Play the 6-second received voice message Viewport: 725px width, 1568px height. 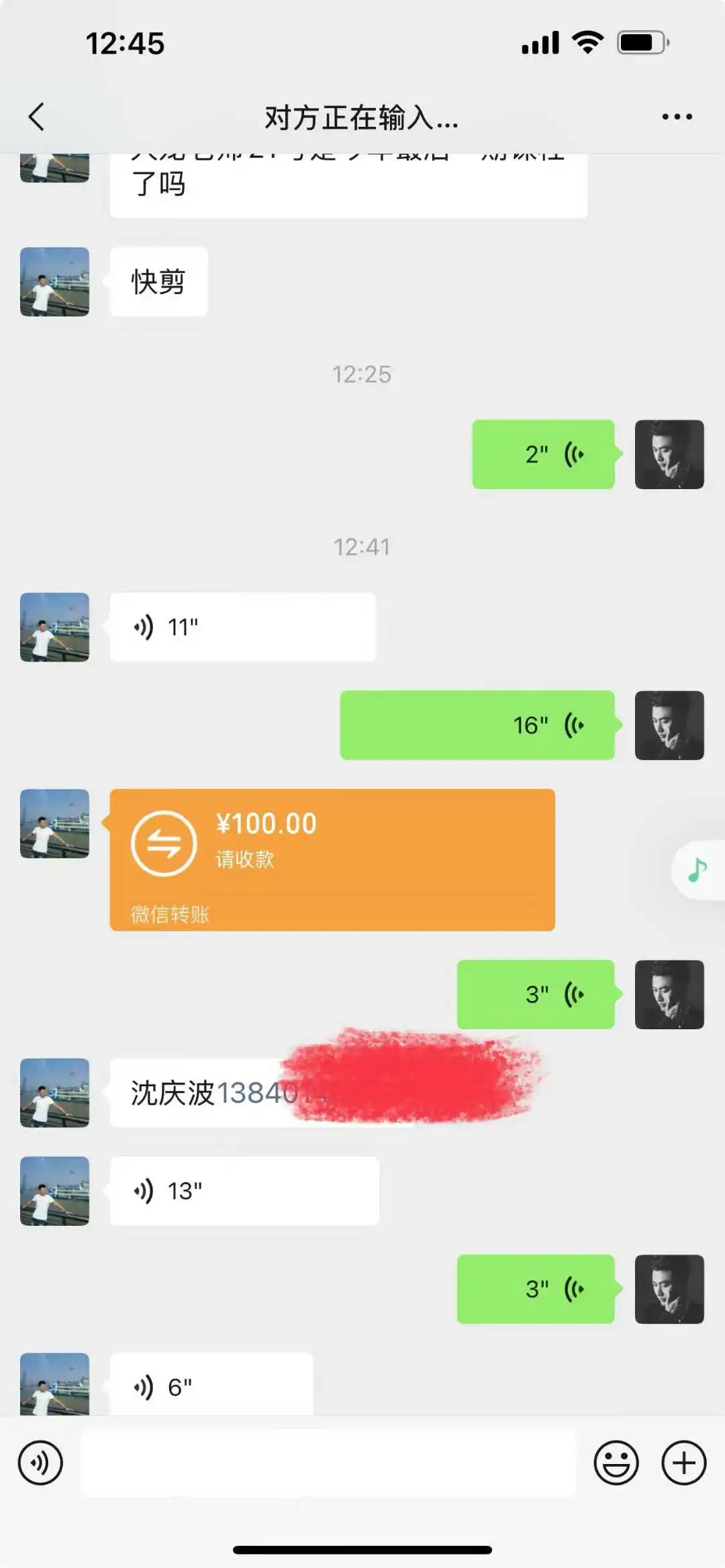[x=211, y=1386]
